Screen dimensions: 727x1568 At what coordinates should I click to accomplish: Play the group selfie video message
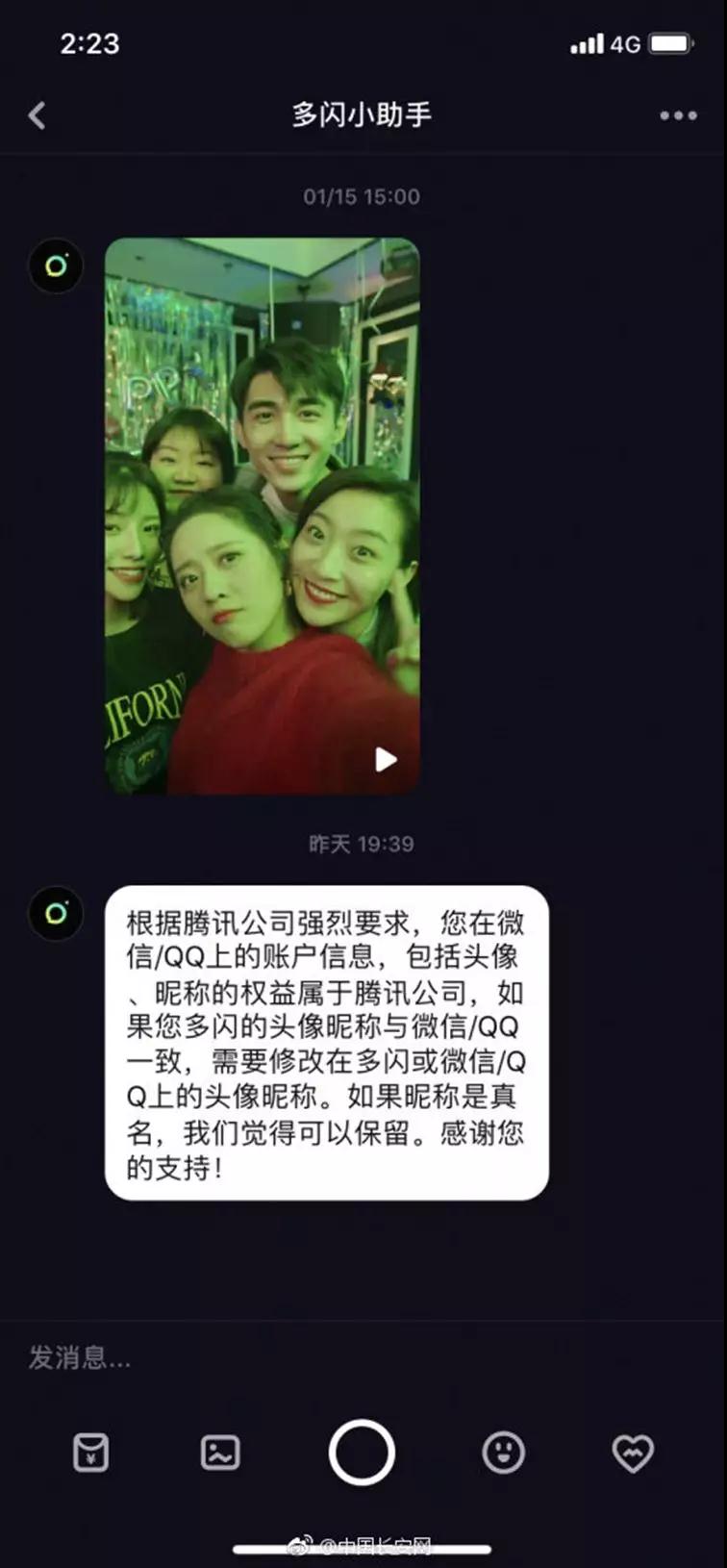click(263, 516)
